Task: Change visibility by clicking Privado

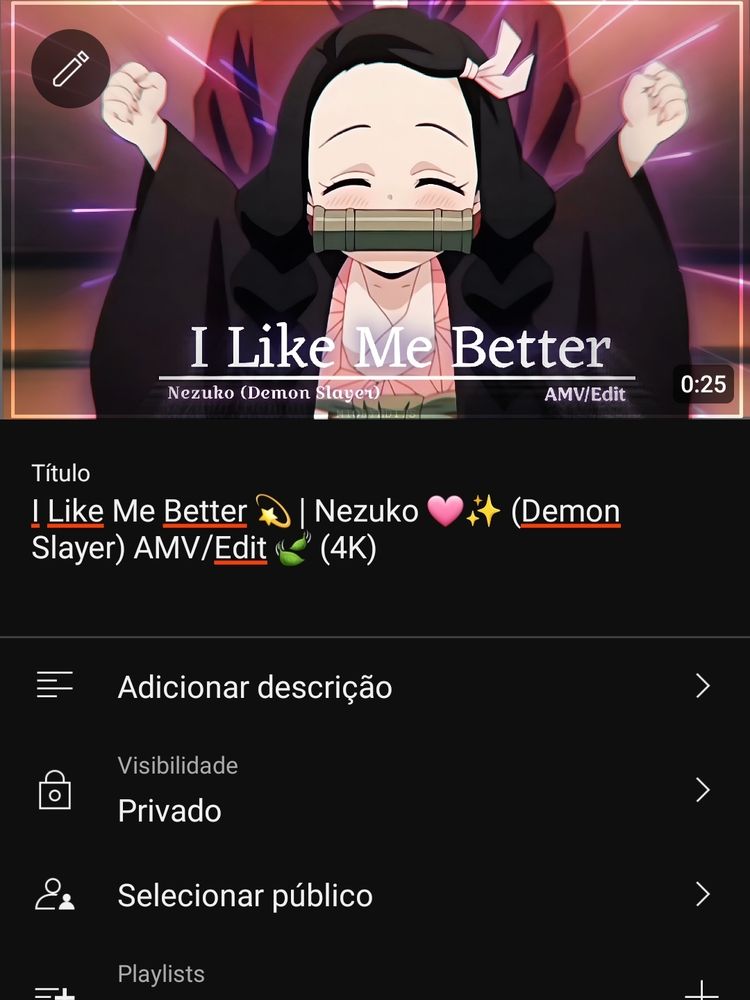Action: [x=169, y=810]
